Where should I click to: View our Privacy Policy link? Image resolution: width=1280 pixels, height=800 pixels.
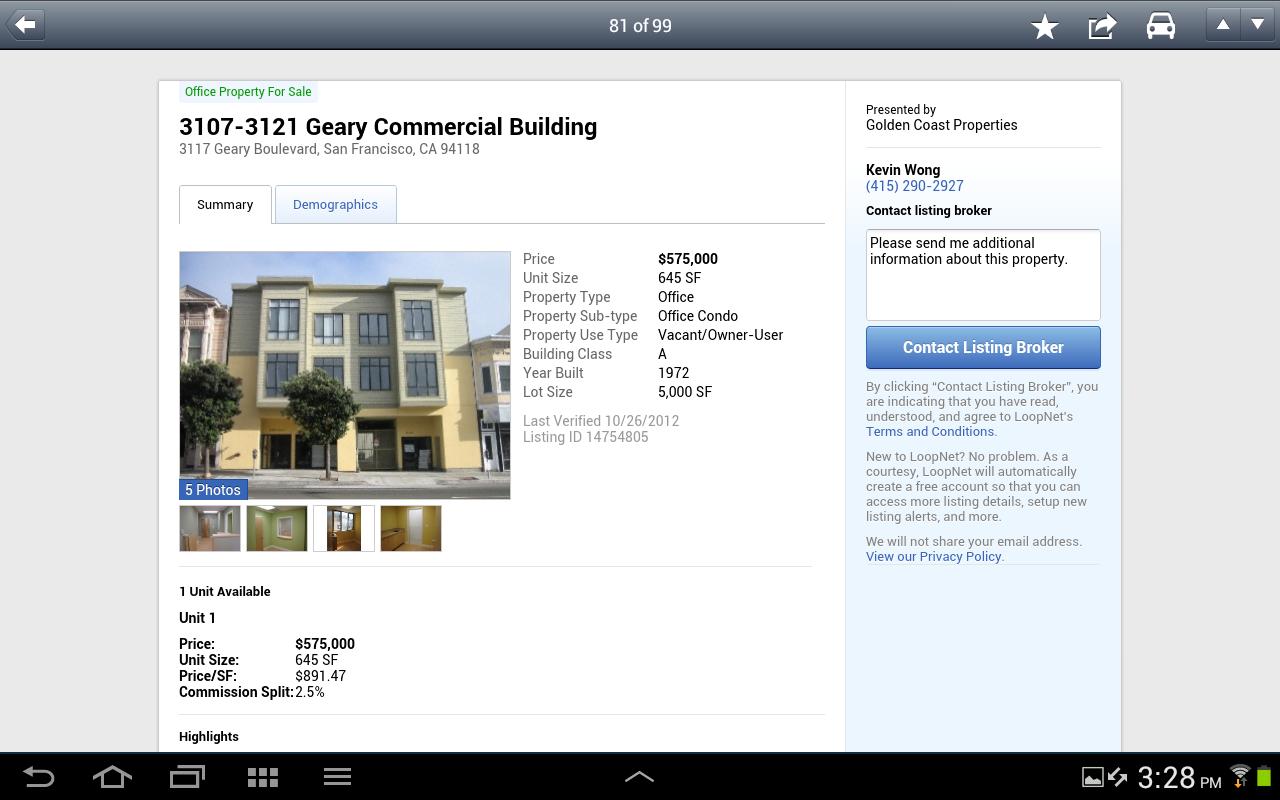(933, 556)
